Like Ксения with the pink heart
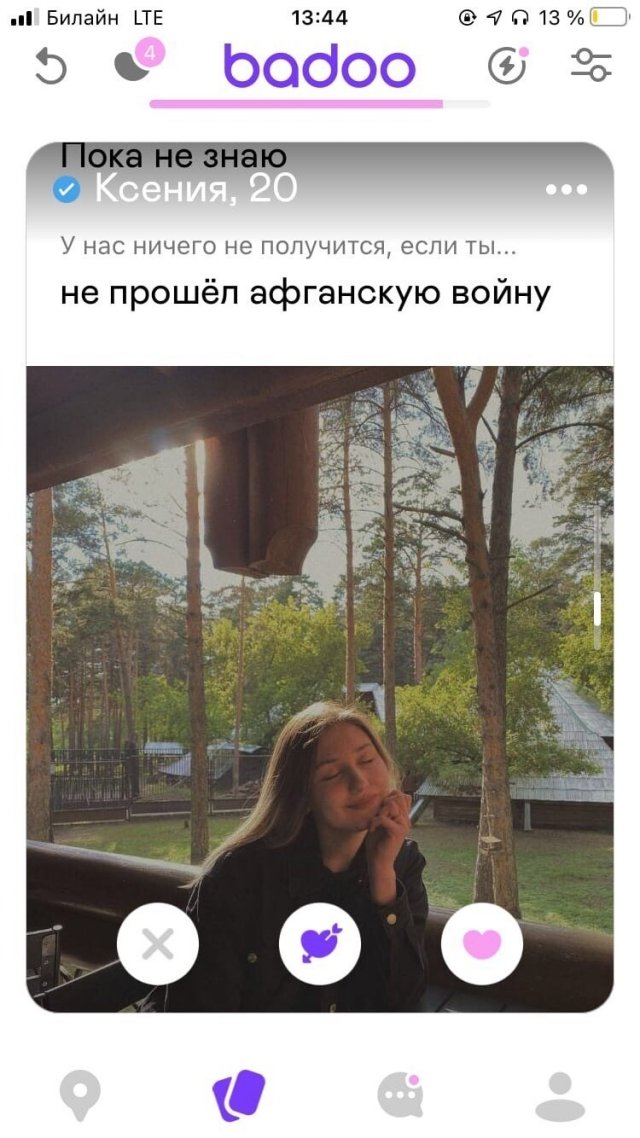The height and width of the screenshot is (1138, 640). (x=482, y=944)
